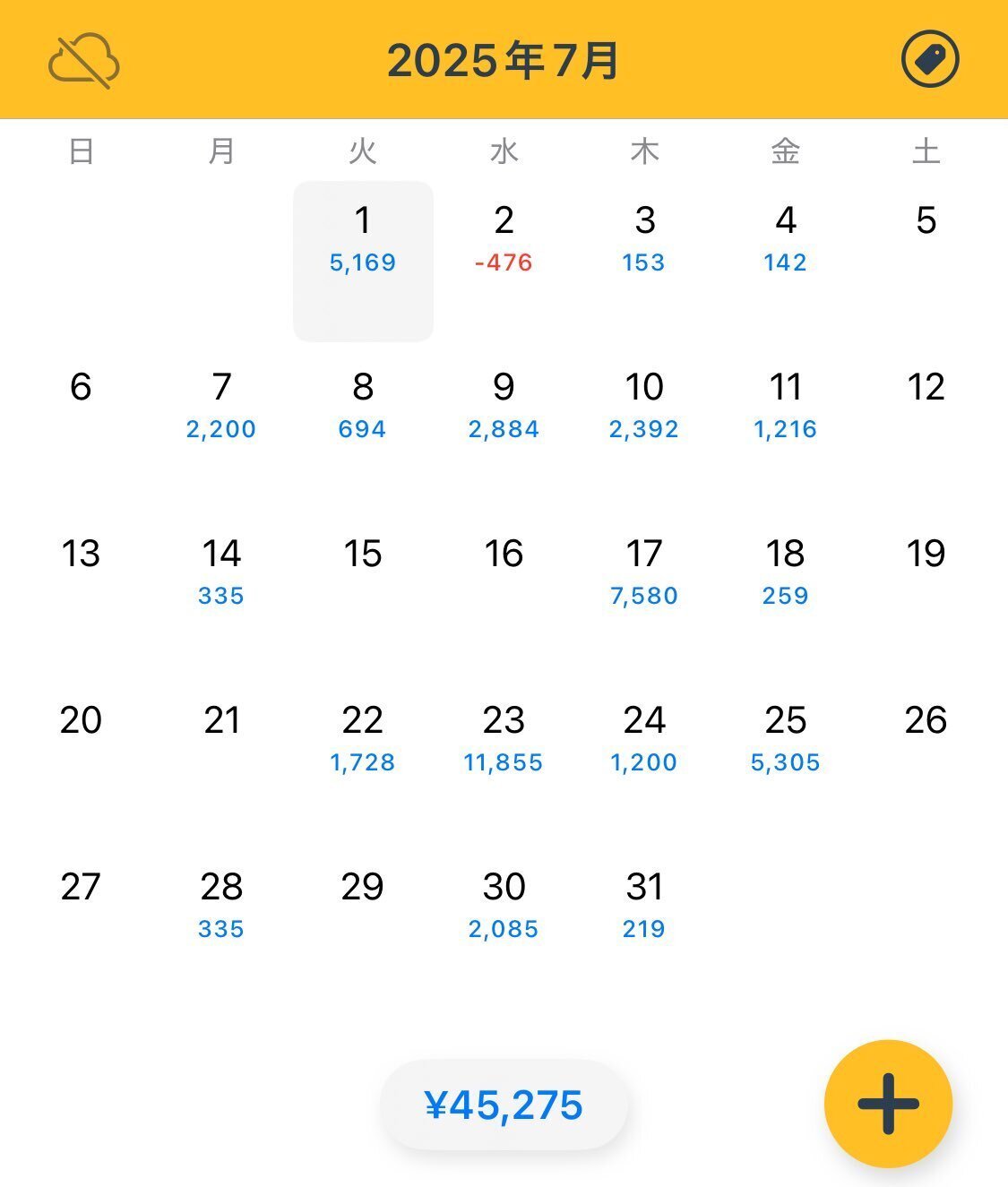Image resolution: width=1008 pixels, height=1187 pixels.
Task: Open July 7 showing 2,200
Action: coord(221,407)
